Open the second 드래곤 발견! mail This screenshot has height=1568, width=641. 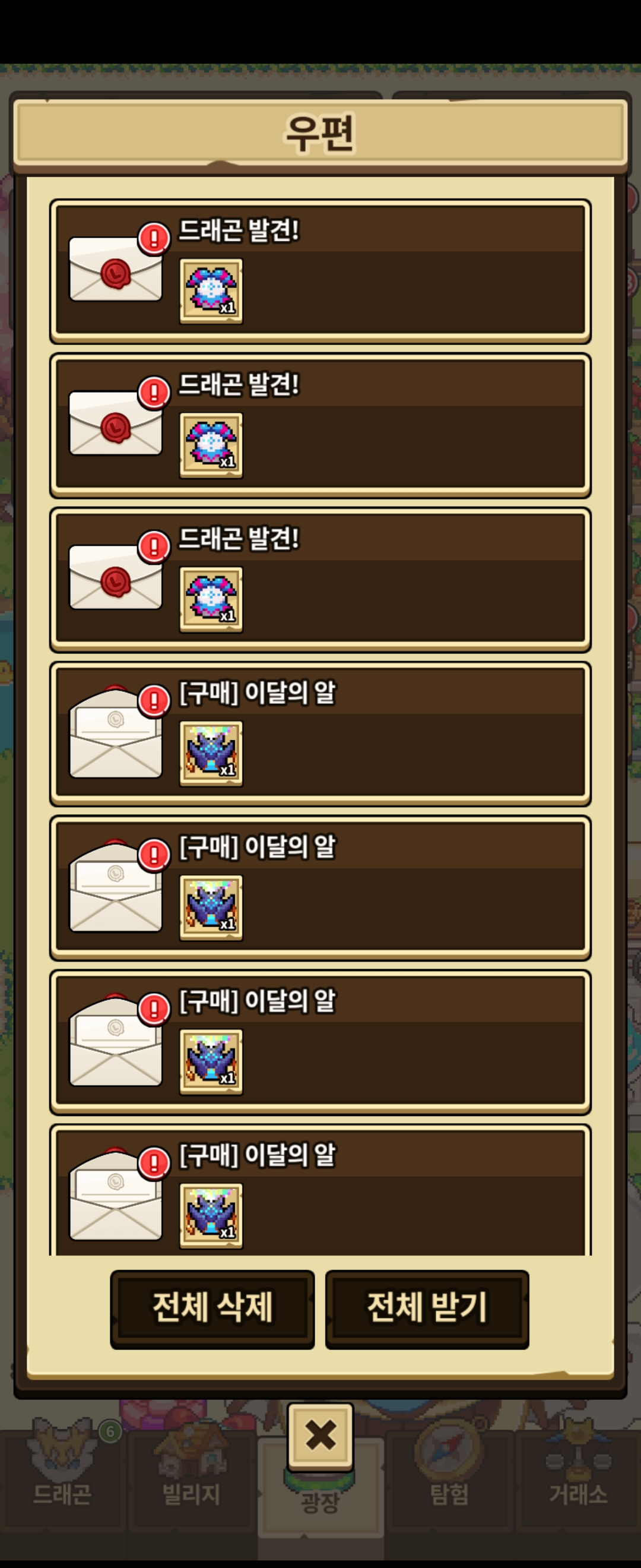[x=320, y=425]
